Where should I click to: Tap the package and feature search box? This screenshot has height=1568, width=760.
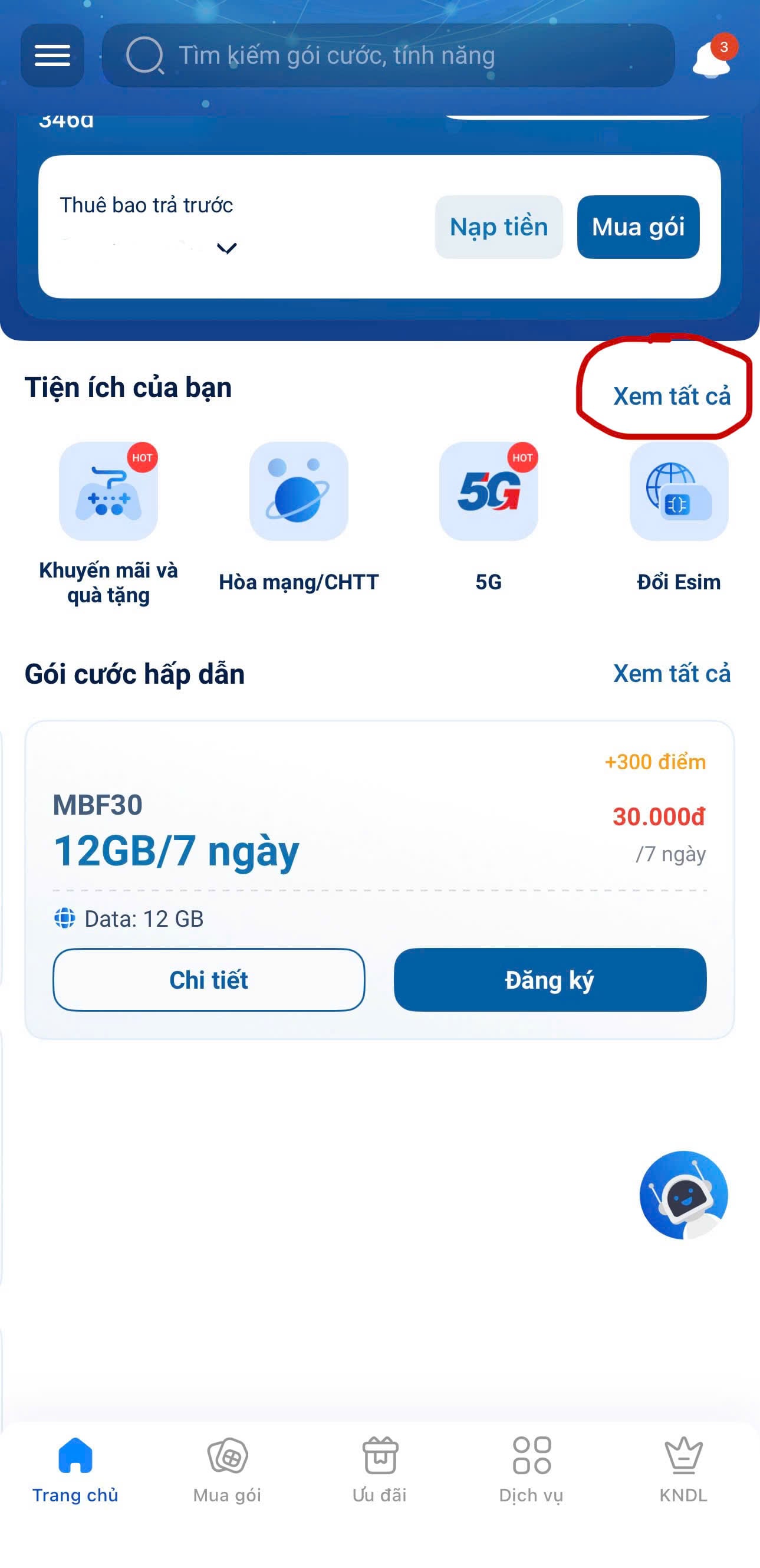click(x=388, y=55)
